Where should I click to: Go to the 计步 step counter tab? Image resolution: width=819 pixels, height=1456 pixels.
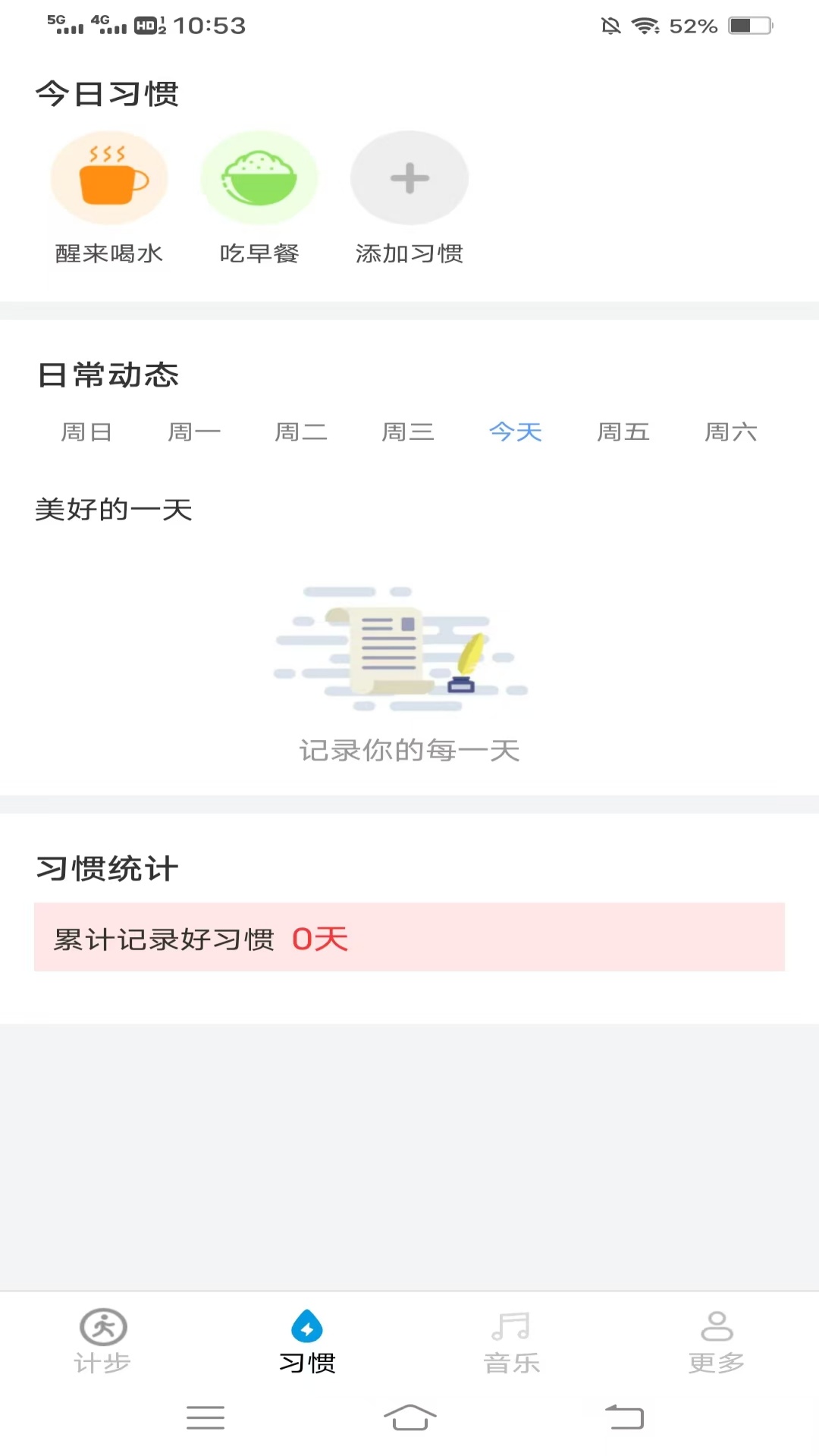pyautogui.click(x=102, y=1341)
